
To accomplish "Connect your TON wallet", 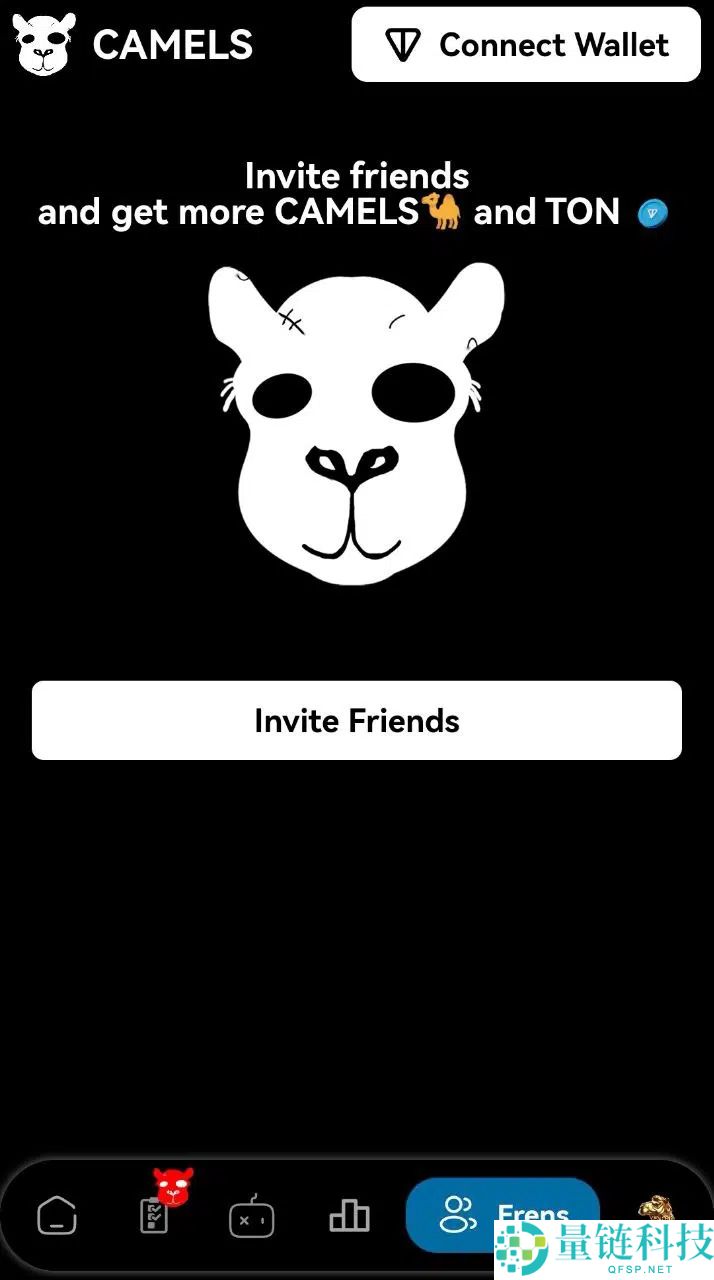I will (526, 45).
